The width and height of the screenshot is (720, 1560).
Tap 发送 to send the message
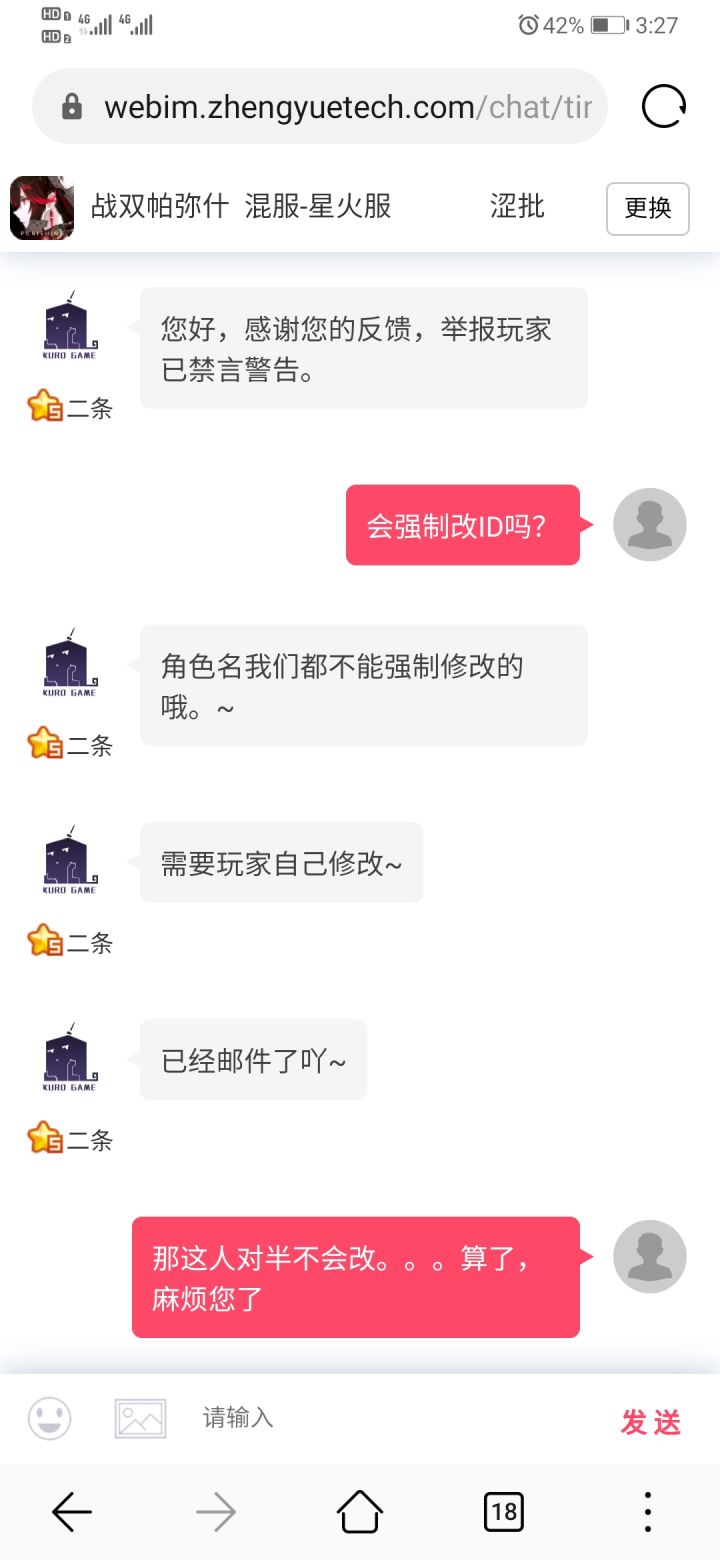651,1421
